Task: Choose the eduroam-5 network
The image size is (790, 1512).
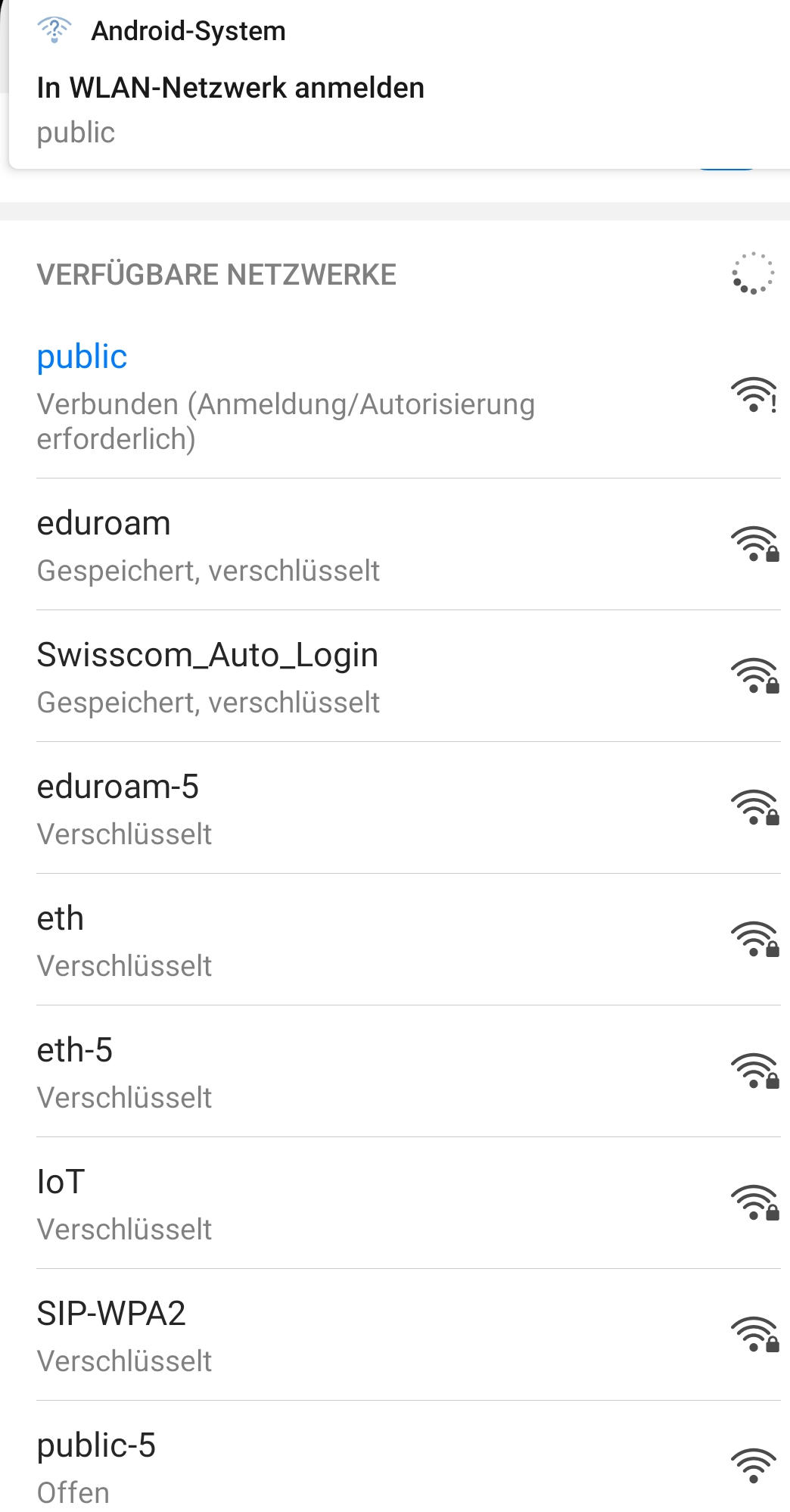Action: click(395, 808)
